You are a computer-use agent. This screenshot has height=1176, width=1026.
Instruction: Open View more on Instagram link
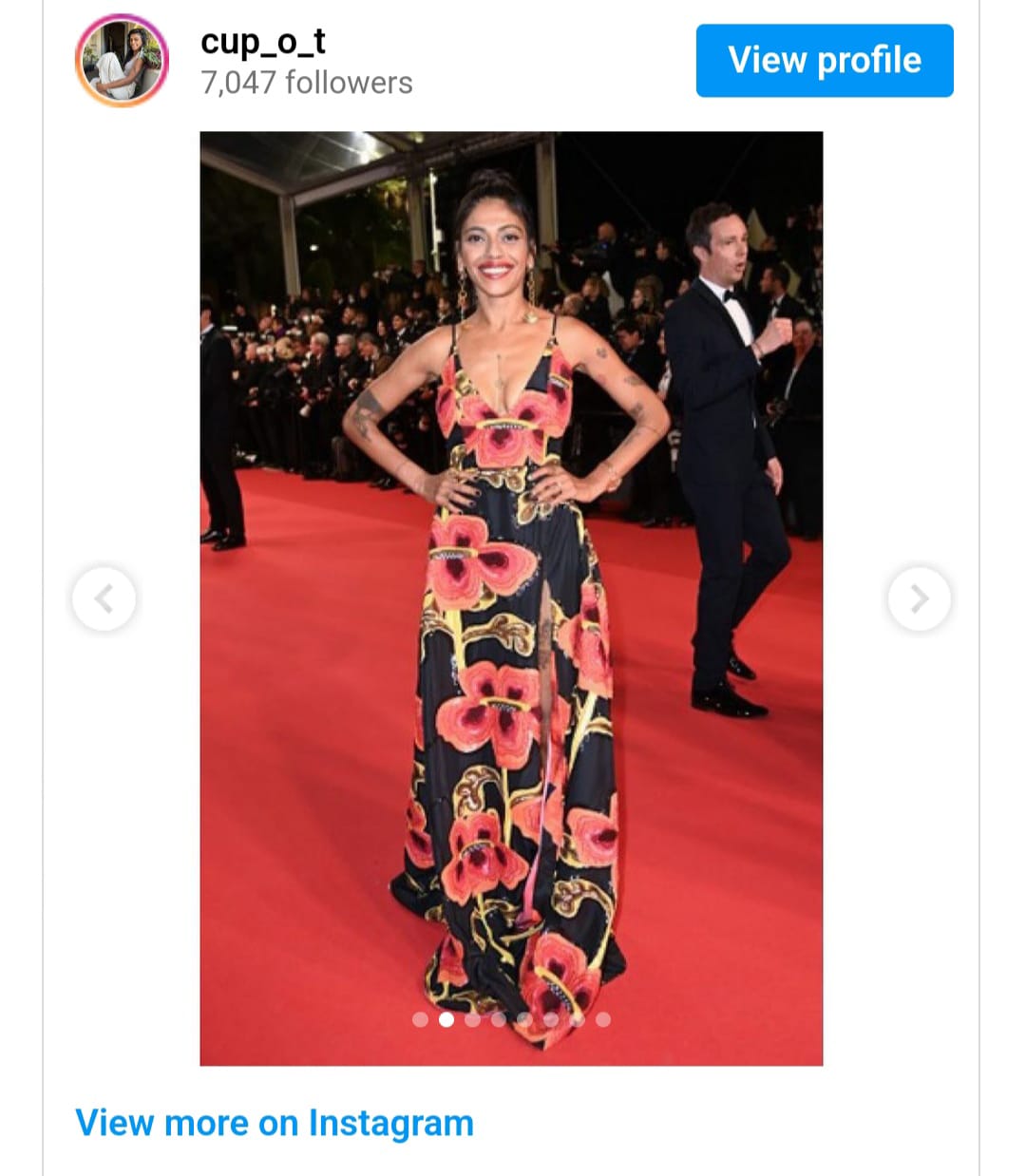tap(275, 1122)
